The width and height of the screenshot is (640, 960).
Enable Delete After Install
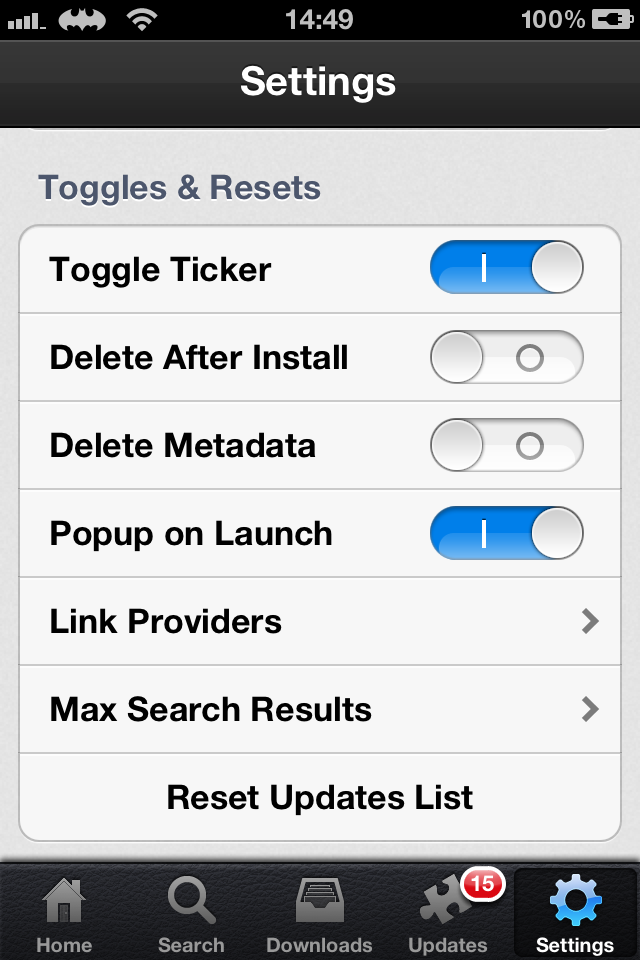506,357
